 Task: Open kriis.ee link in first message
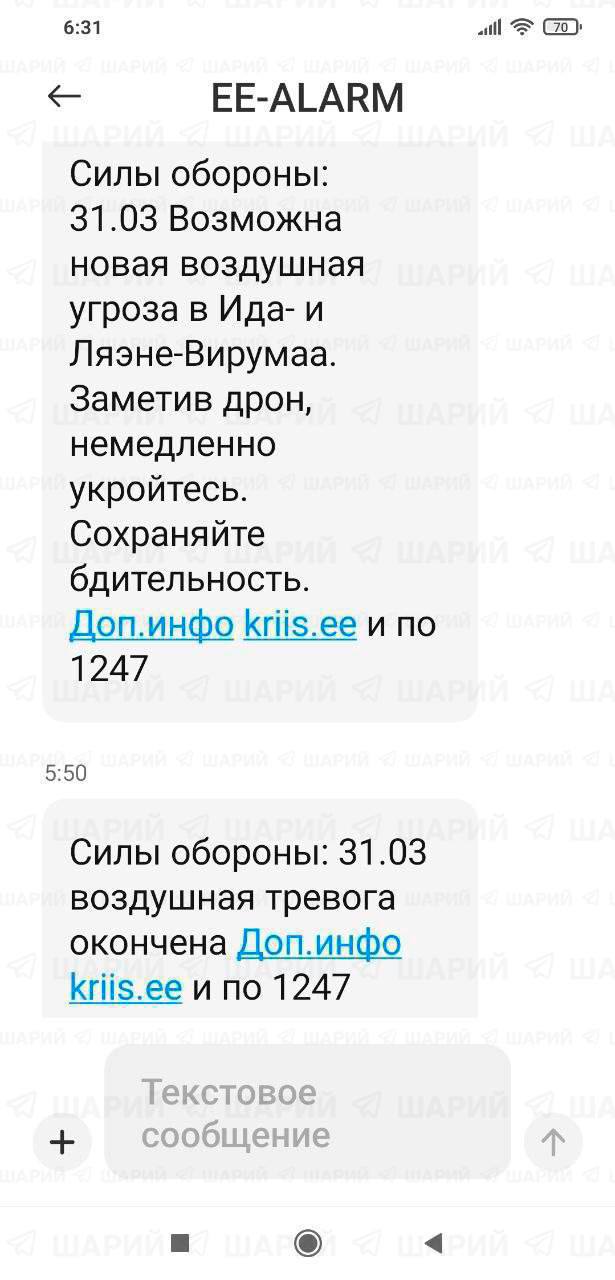coord(299,625)
